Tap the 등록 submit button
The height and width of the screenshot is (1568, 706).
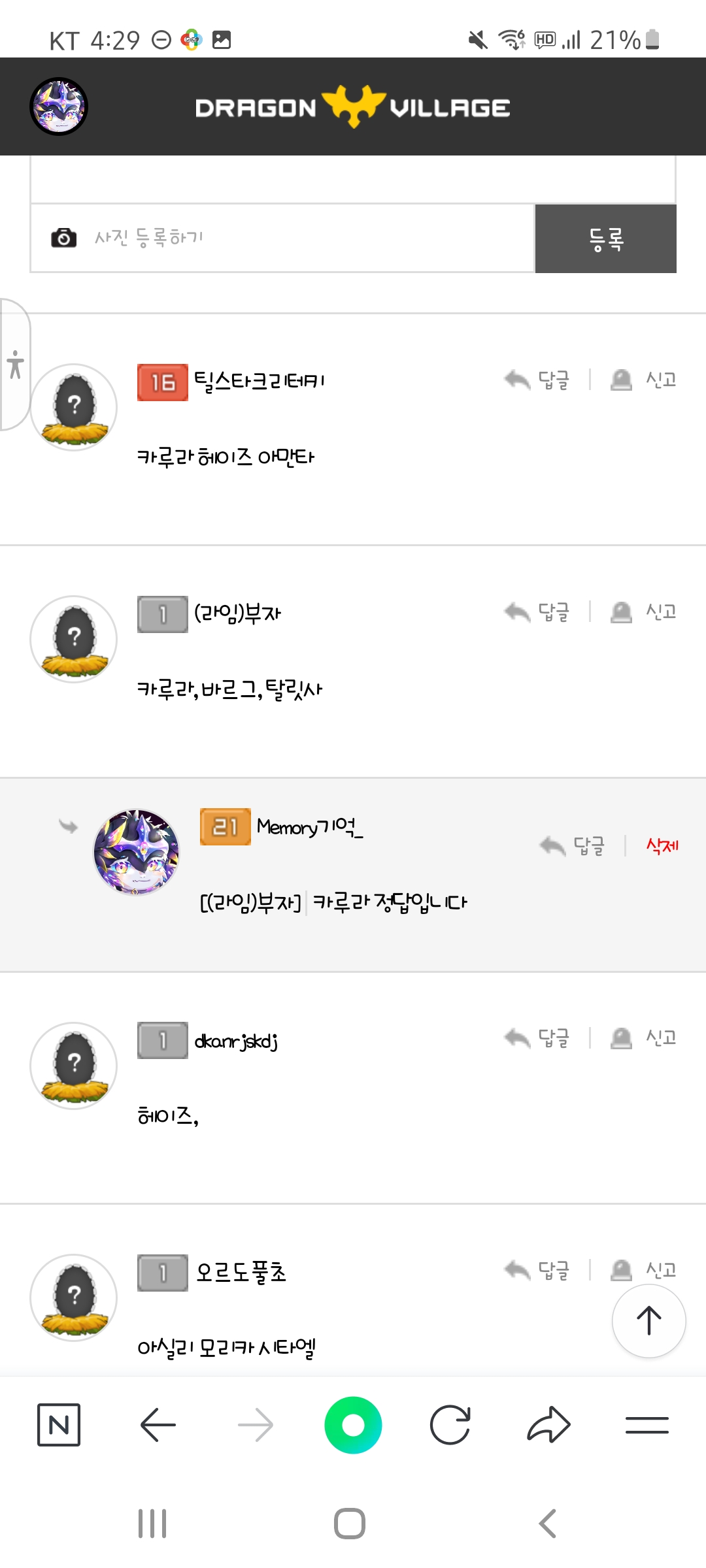[605, 238]
